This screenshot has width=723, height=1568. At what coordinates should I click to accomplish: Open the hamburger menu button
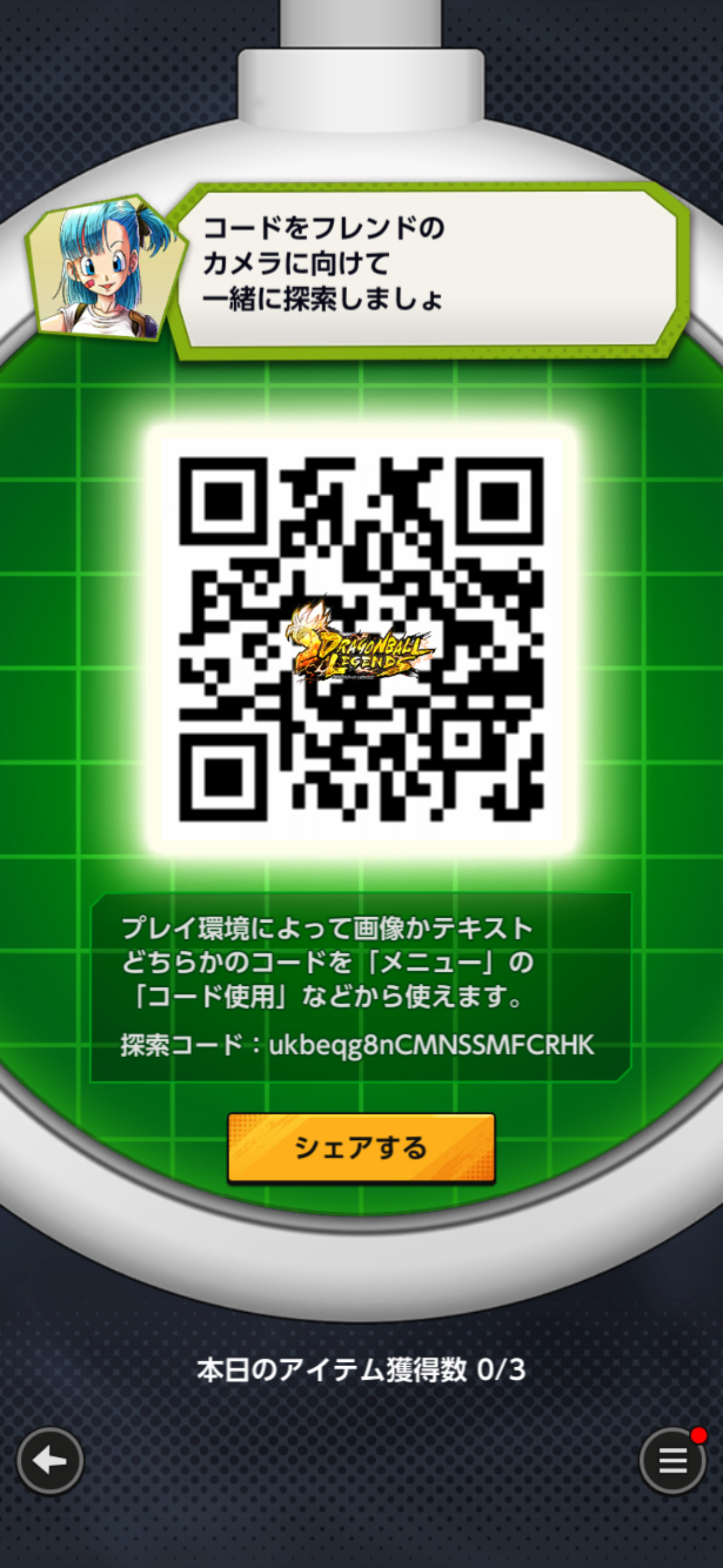pos(672,1461)
